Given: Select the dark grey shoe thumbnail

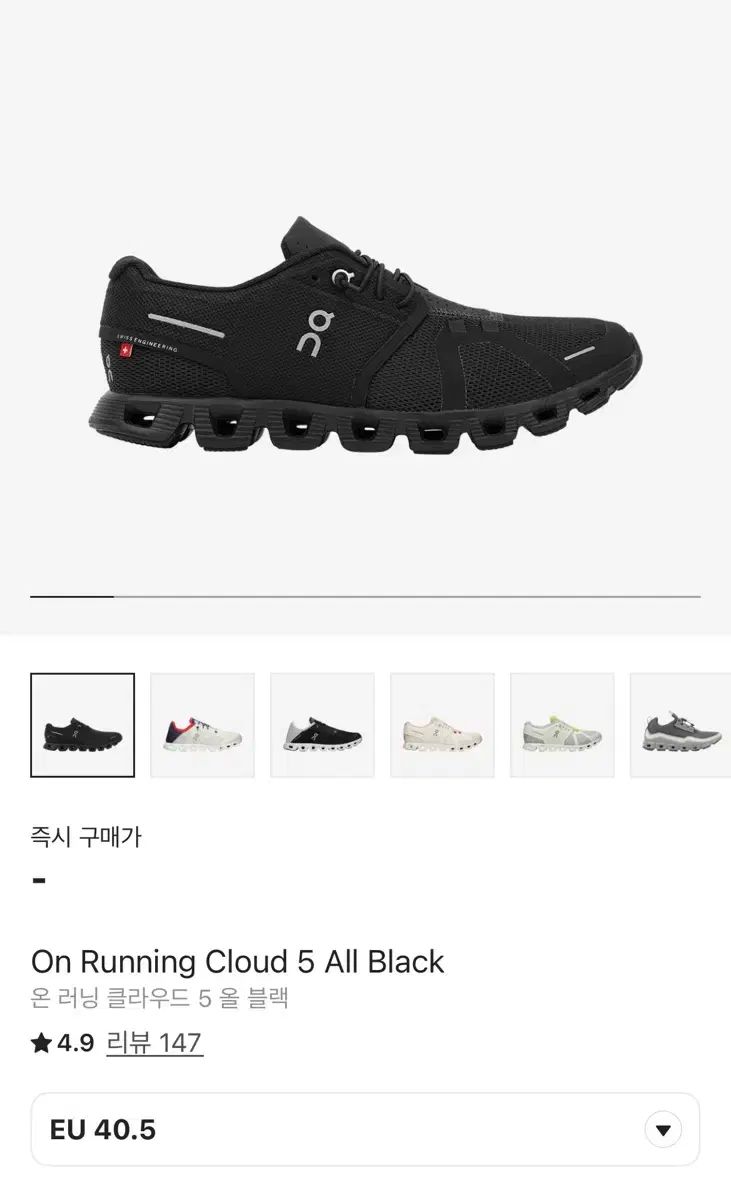Looking at the screenshot, I should [x=681, y=725].
